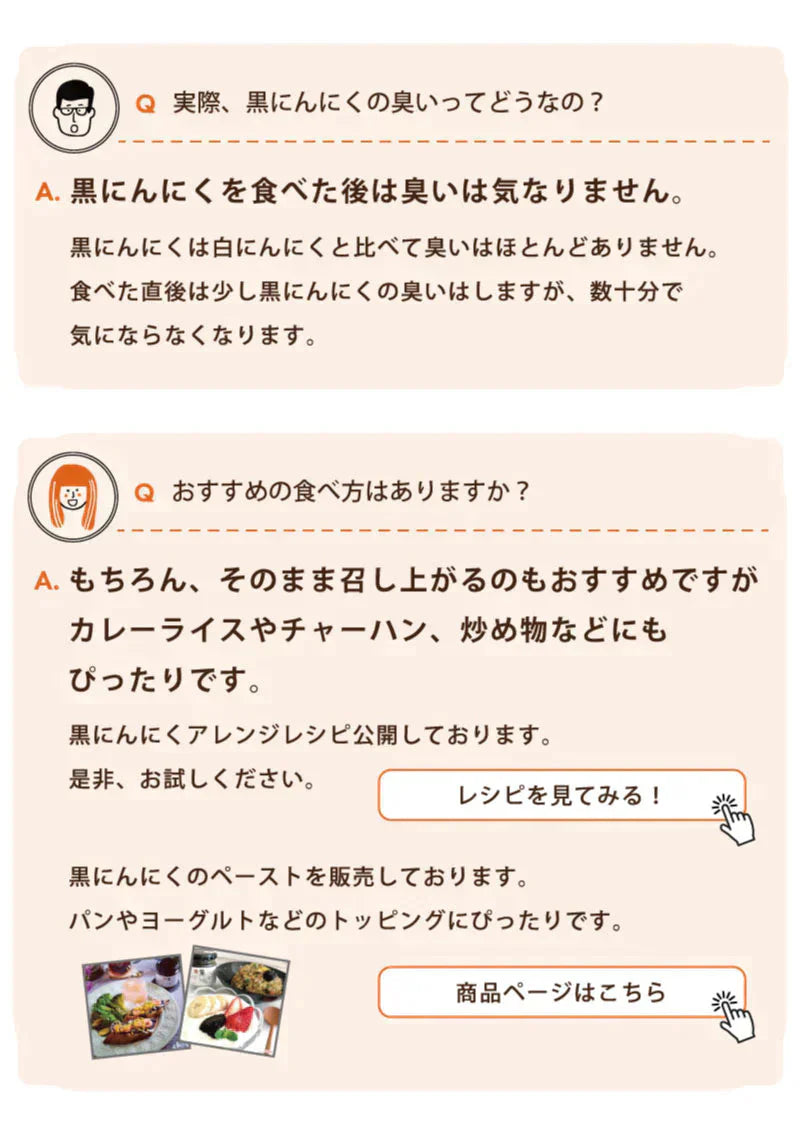Open the レシピを見てみる！ button
The image size is (800, 1144).
[560, 794]
